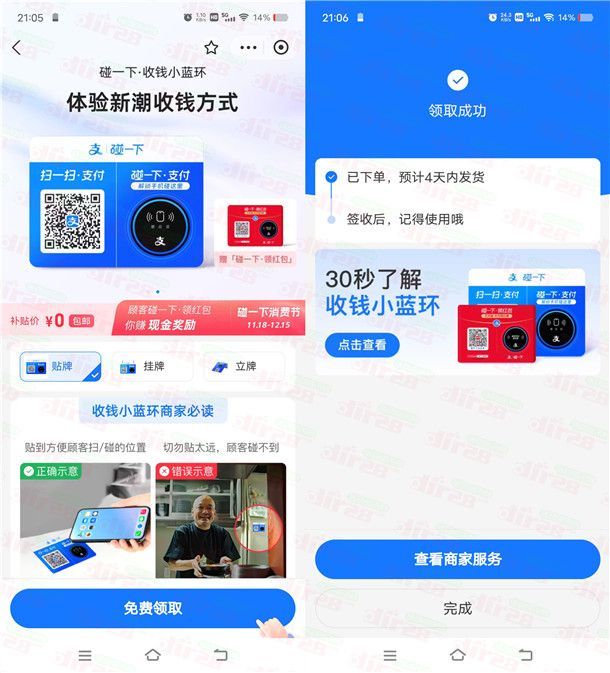610x673 pixels.
Task: Favorite this mini program with the star
Action: point(211,47)
